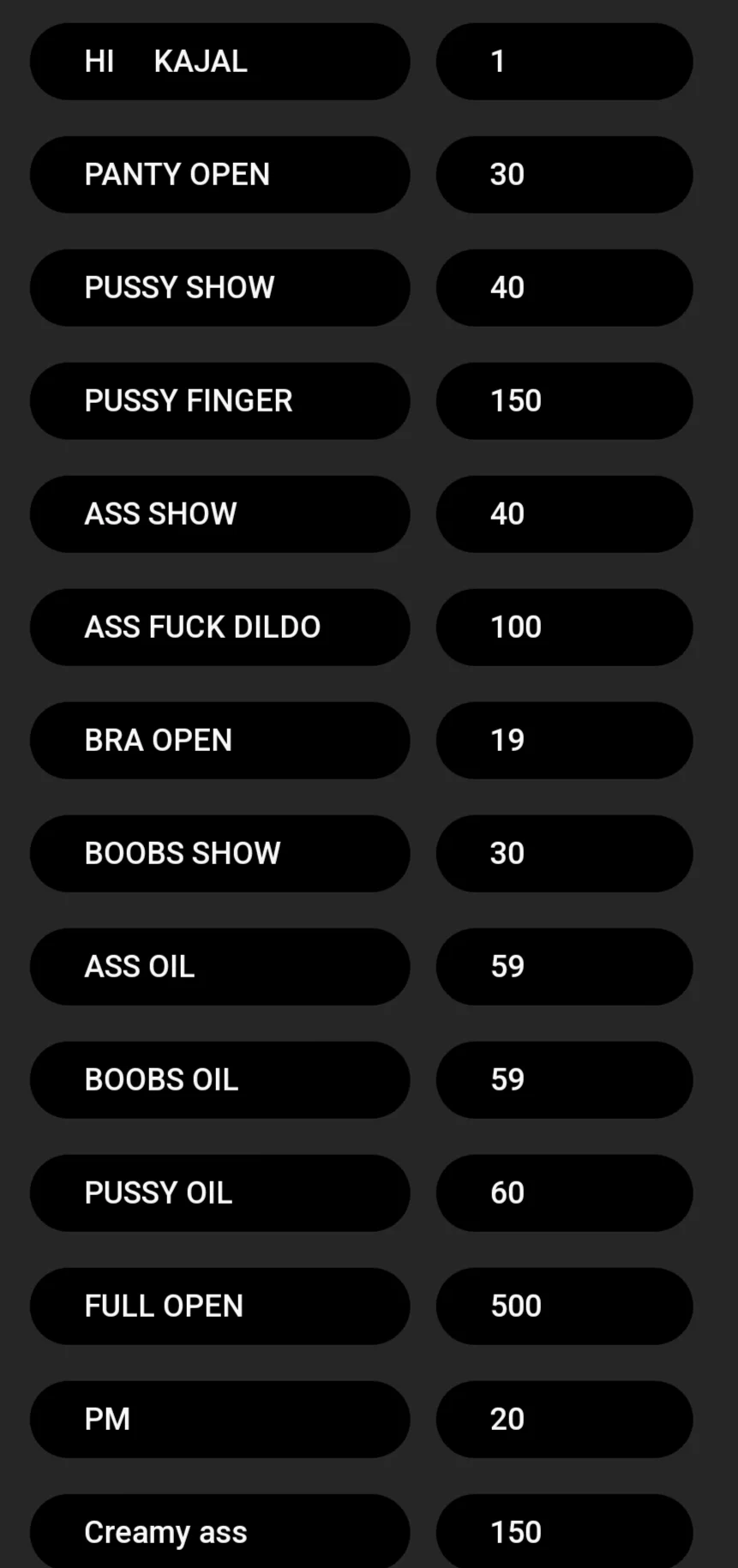Edit the price of 20 for PM
The image size is (738, 1568).
[564, 1420]
